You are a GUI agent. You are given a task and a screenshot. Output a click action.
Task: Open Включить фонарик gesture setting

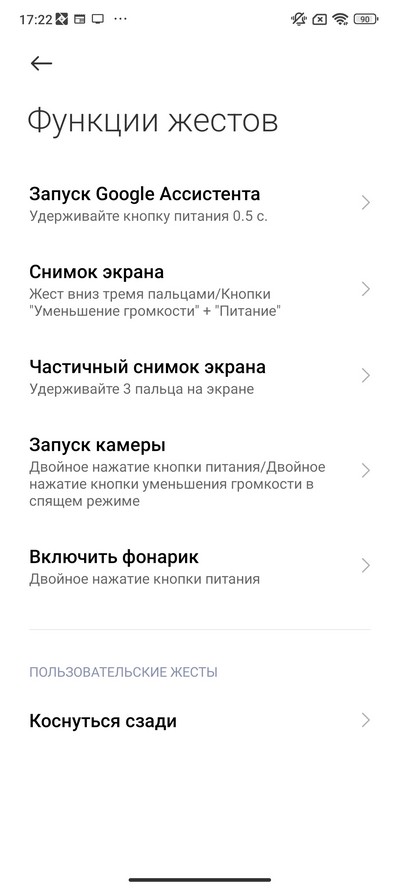200,566
